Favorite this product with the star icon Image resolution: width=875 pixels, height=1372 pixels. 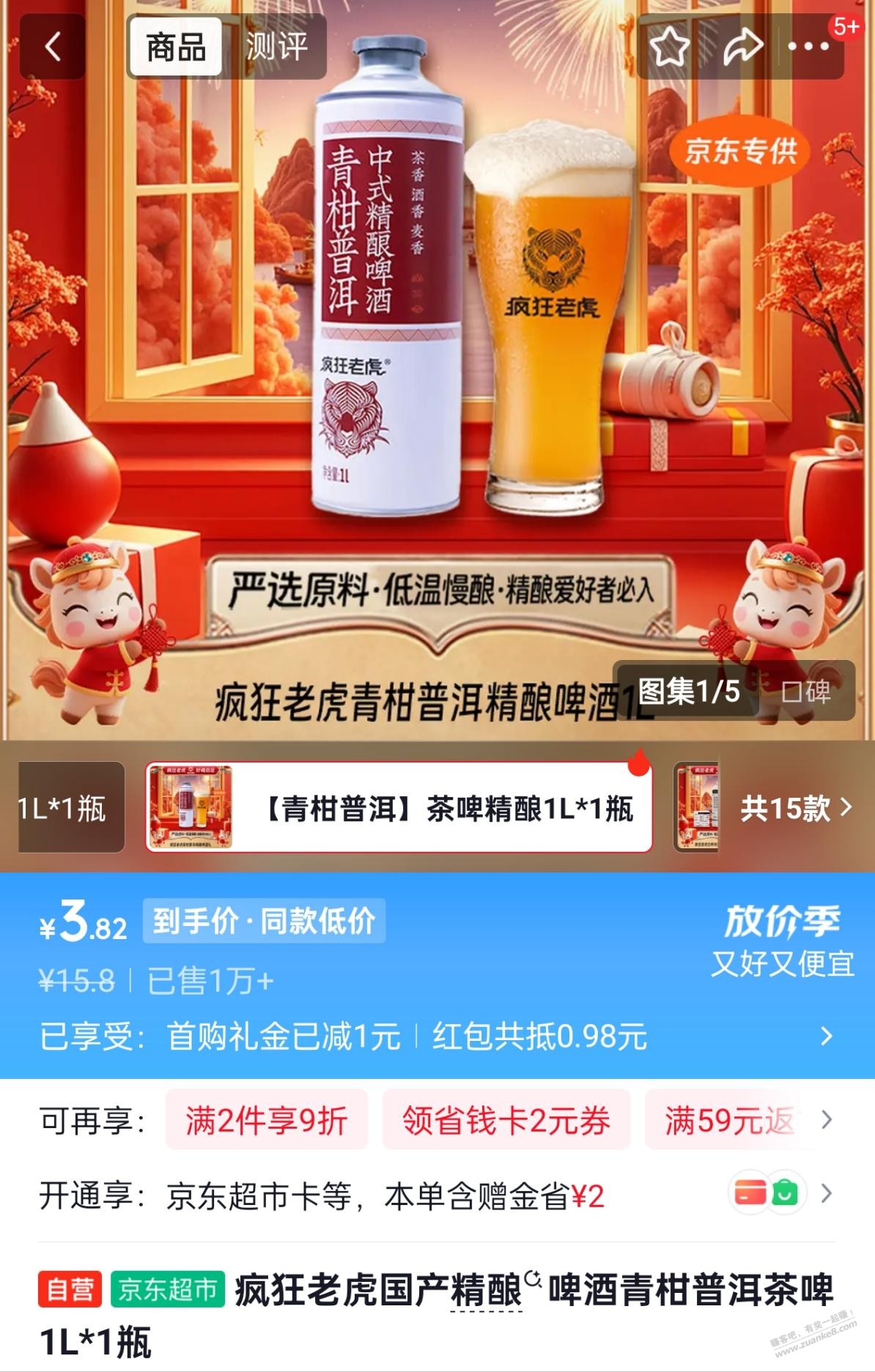click(x=670, y=47)
